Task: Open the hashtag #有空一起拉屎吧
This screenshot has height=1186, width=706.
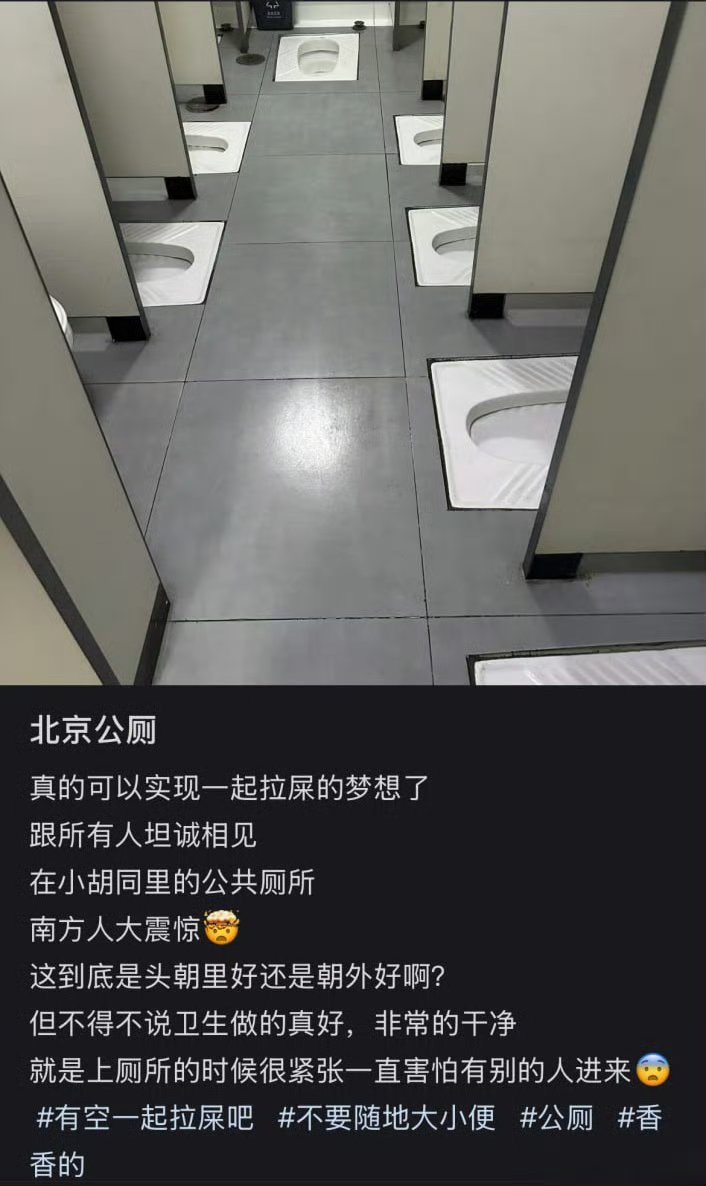Action: coord(145,1117)
